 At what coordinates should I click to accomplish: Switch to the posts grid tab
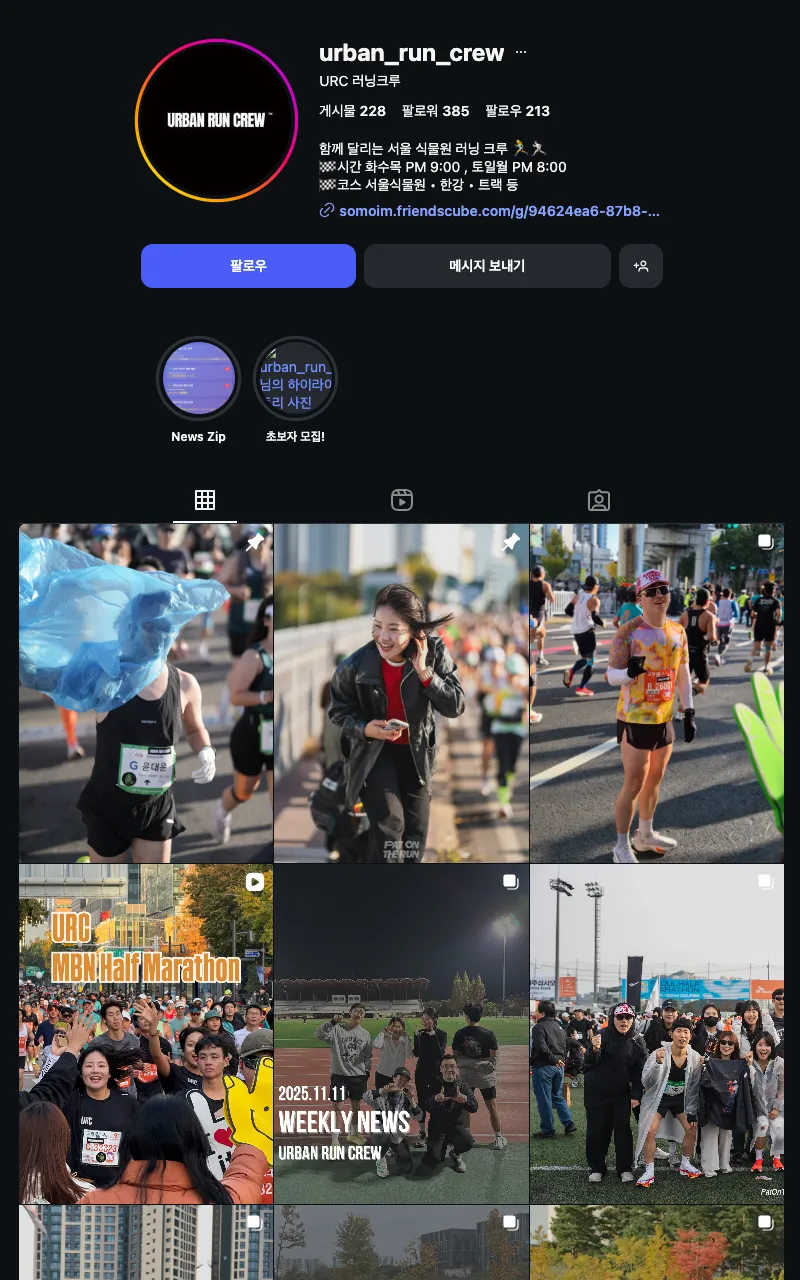[x=205, y=500]
